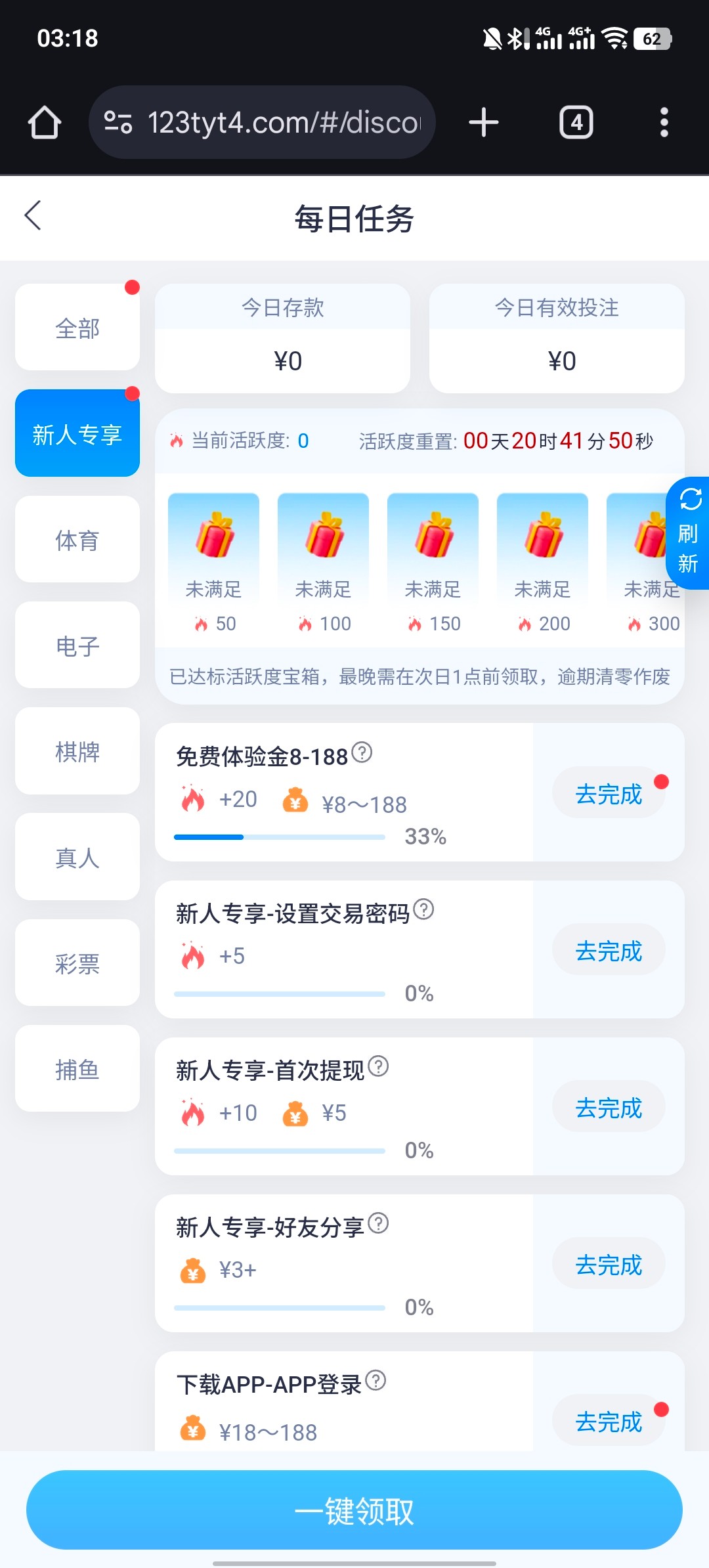Open the 彩票 category tab

(77, 963)
